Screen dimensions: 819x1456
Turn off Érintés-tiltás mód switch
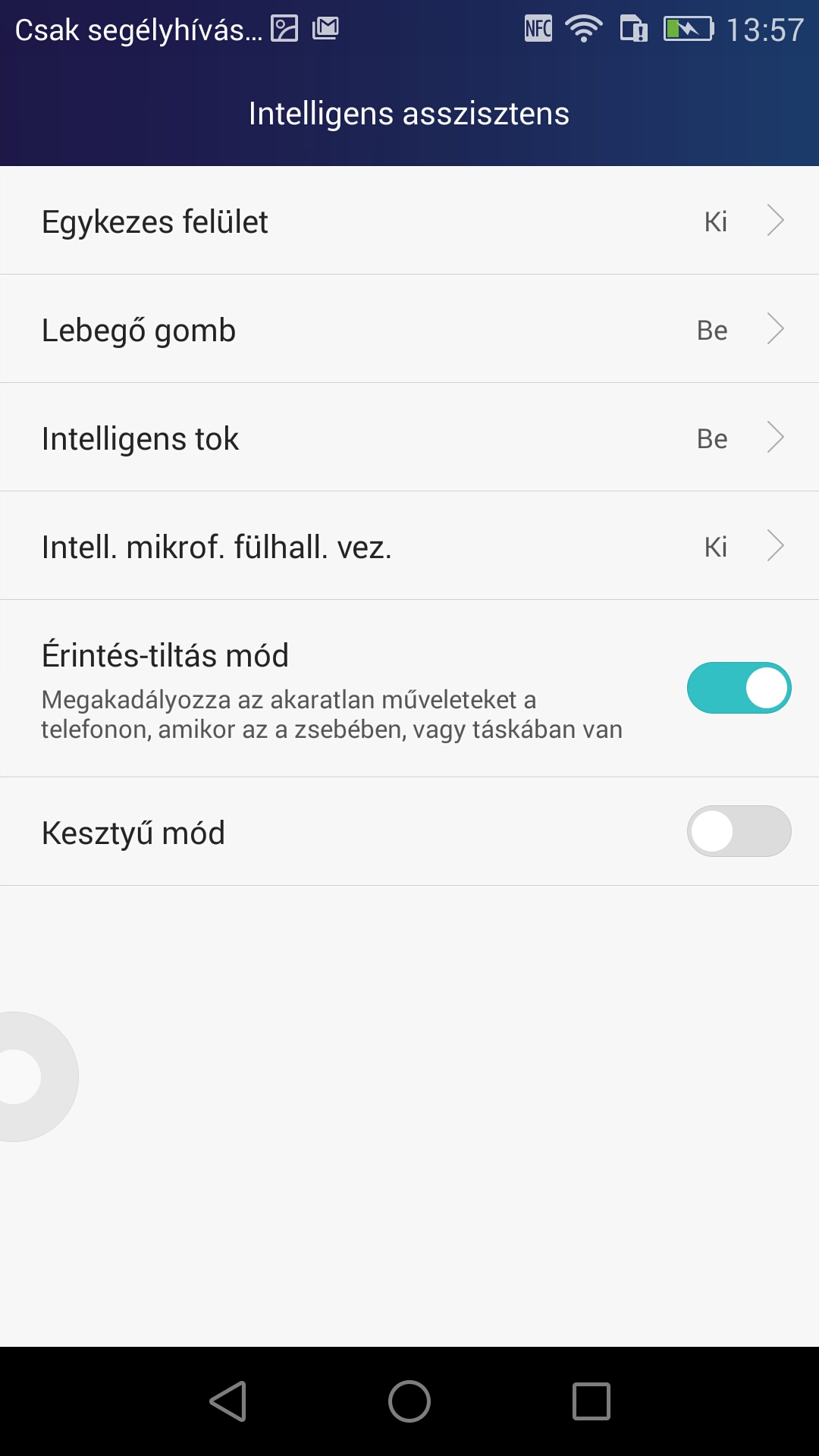pyautogui.click(x=739, y=688)
